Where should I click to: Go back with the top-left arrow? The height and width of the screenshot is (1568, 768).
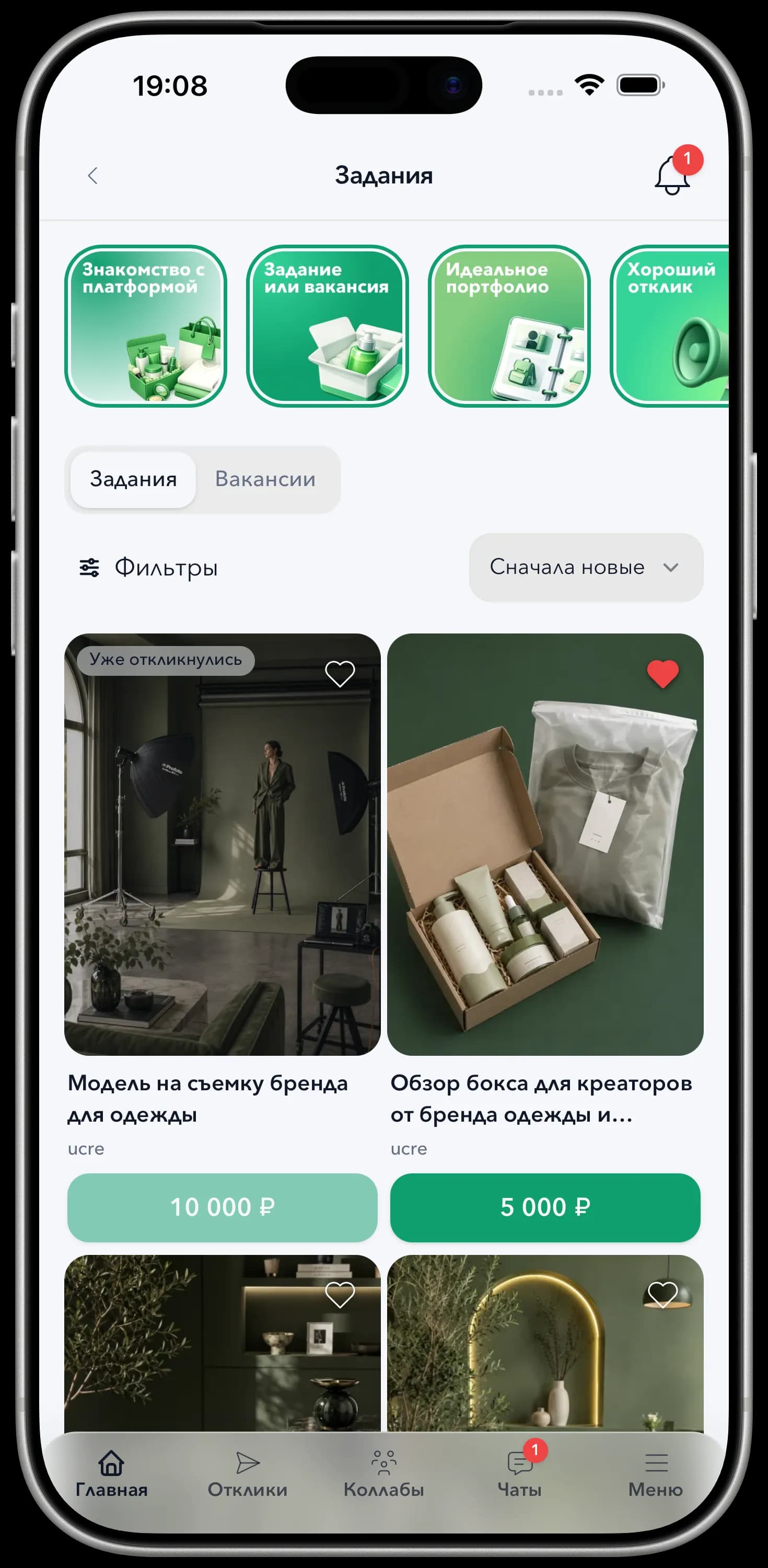pos(92,176)
